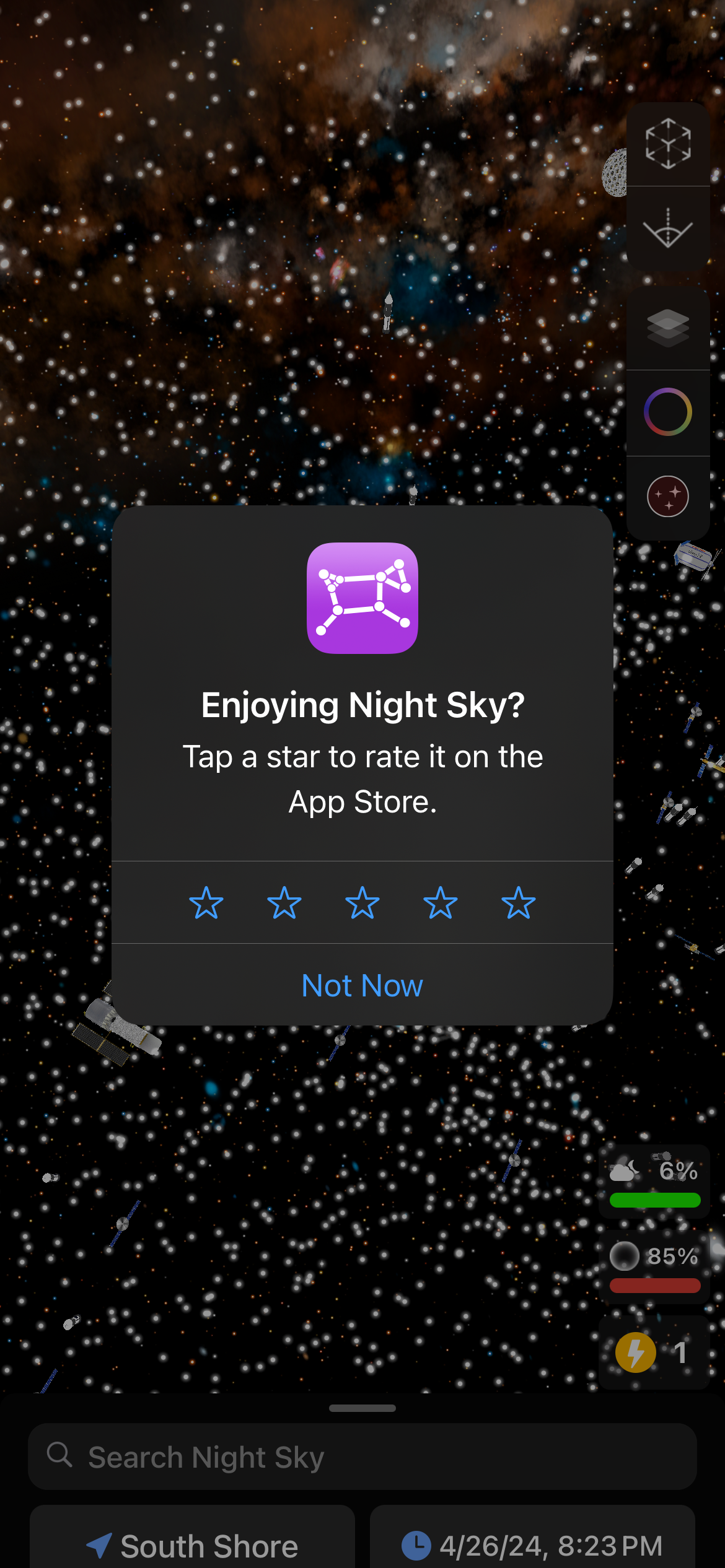
Task: Tap the green cloud coverage progress bar
Action: click(x=655, y=1200)
